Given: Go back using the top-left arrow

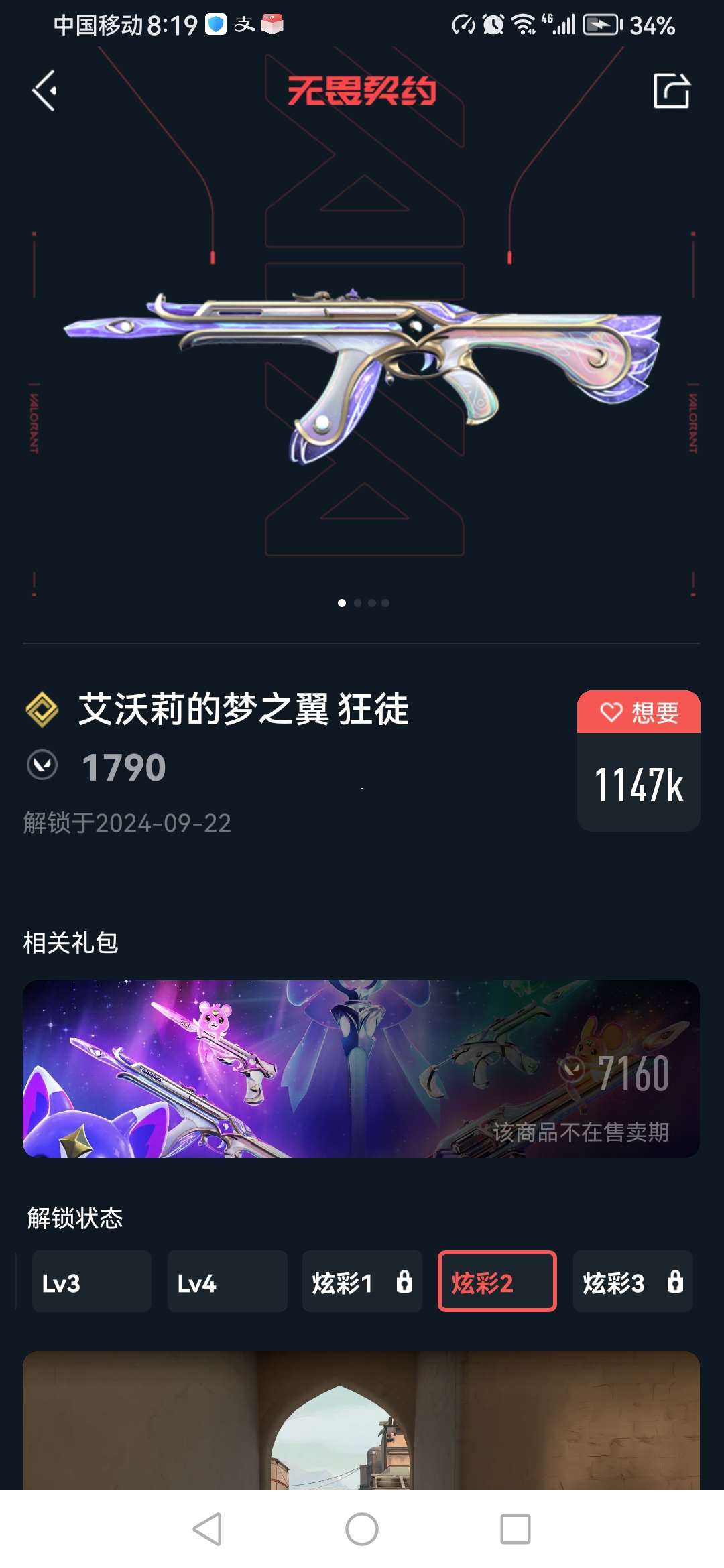Looking at the screenshot, I should pos(45,91).
